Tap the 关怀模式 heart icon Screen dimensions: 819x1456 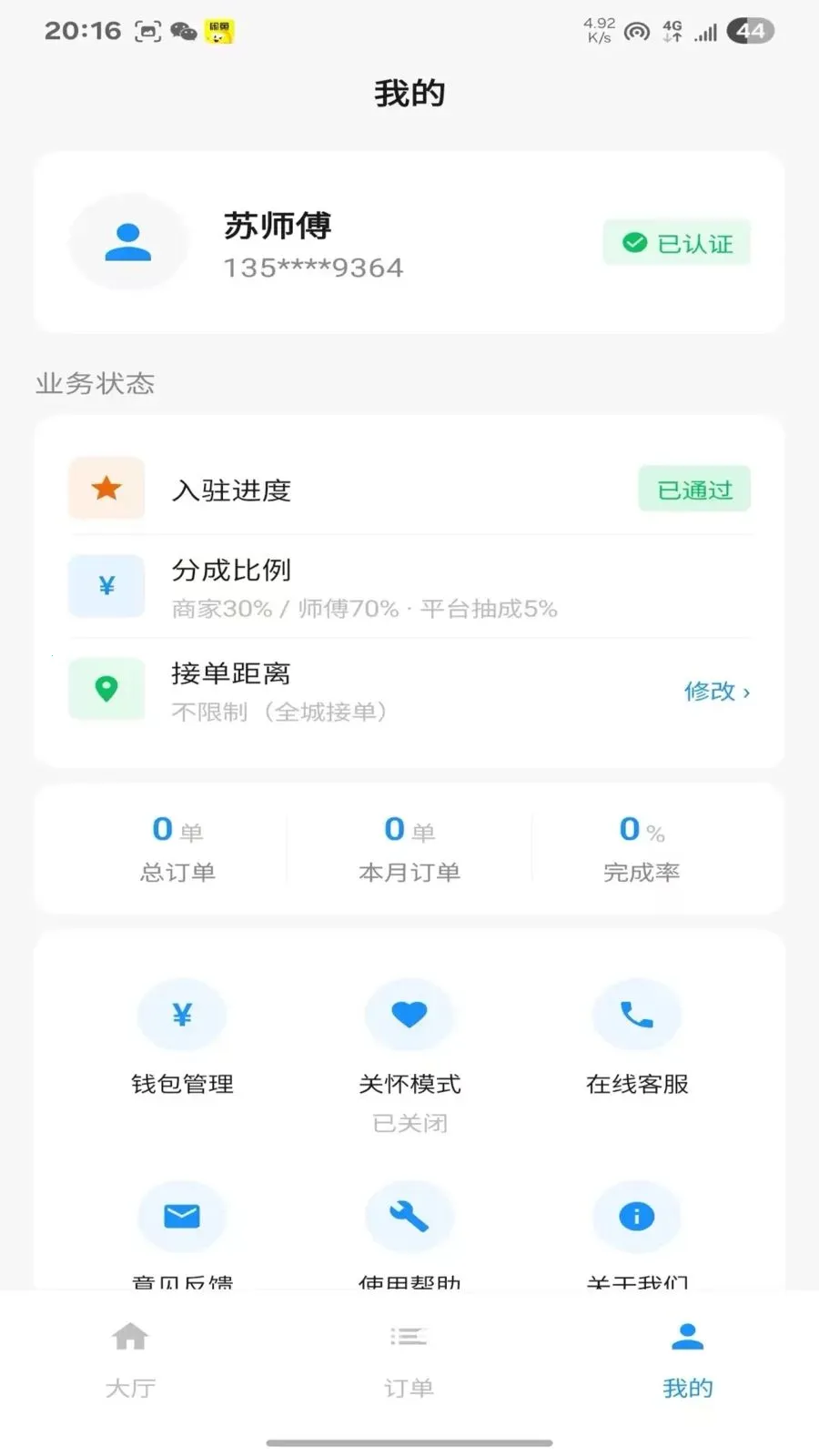tap(409, 1014)
